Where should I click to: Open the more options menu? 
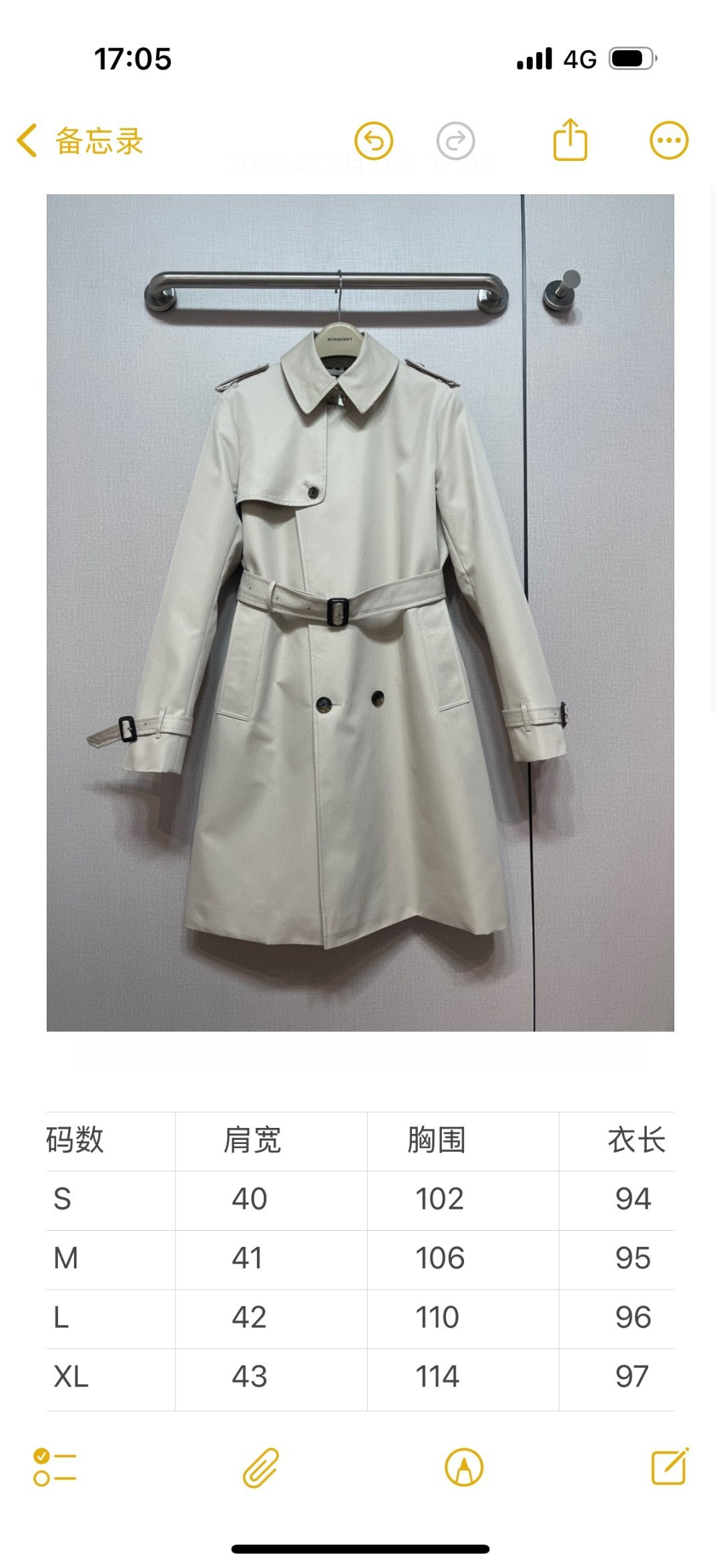[668, 141]
